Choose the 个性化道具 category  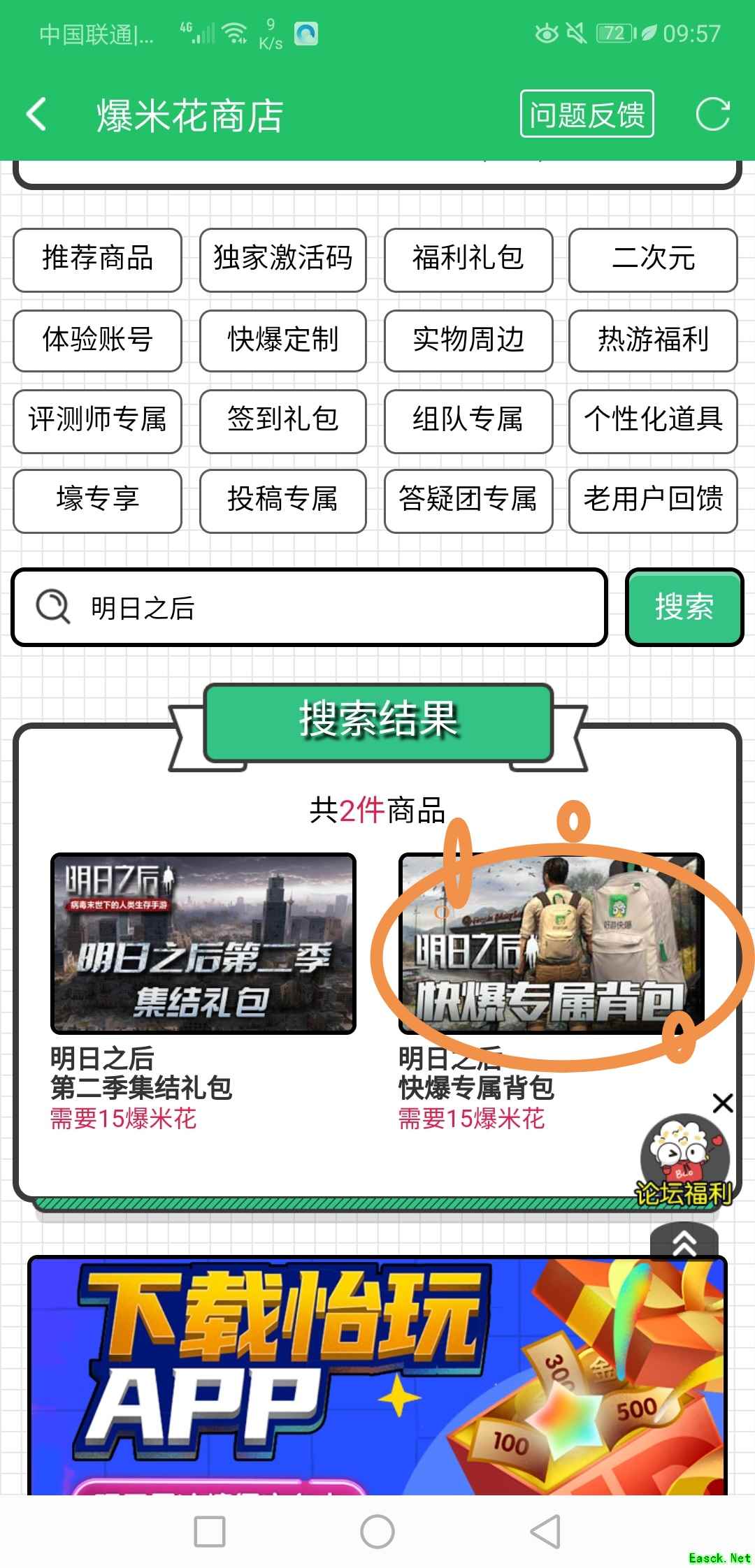pyautogui.click(x=653, y=421)
